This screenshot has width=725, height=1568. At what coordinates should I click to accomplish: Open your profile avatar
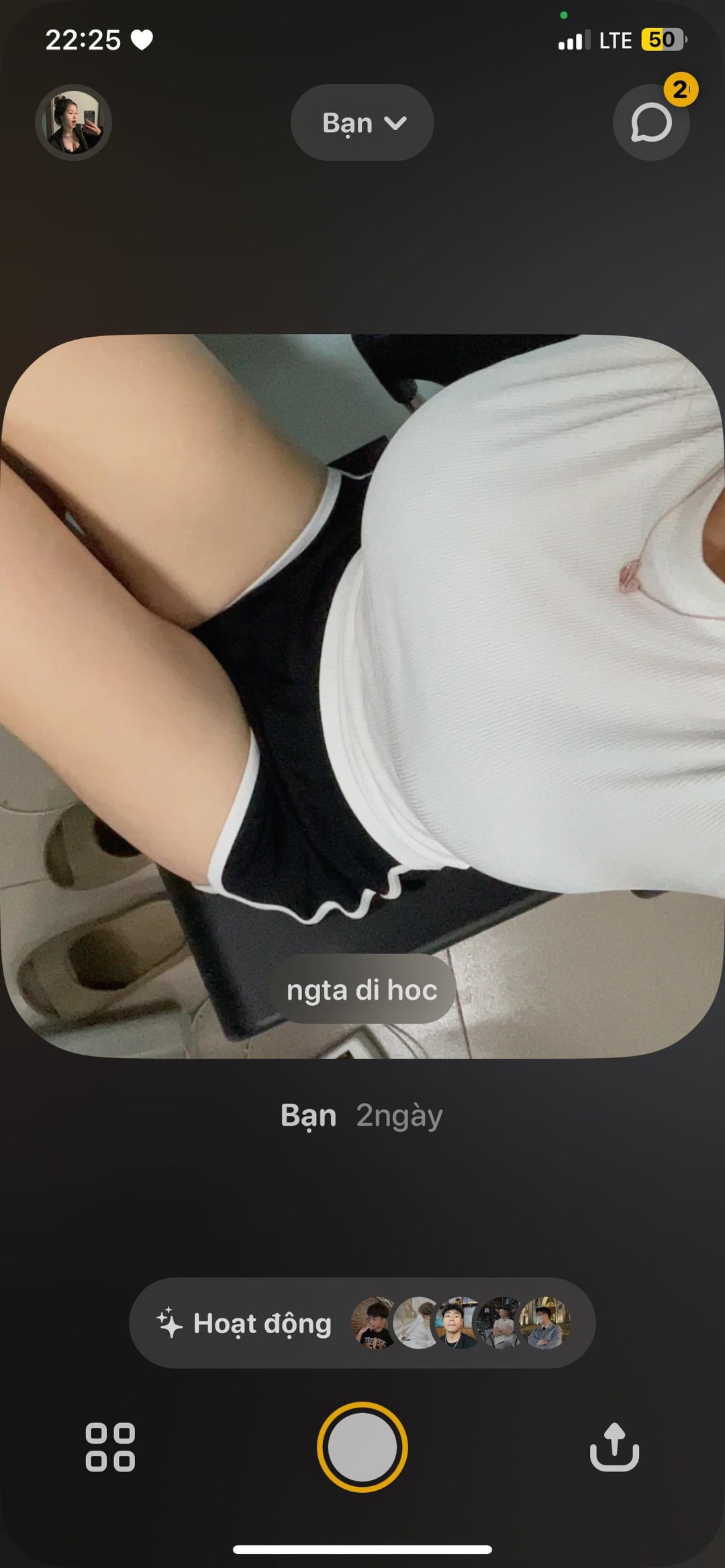point(73,123)
